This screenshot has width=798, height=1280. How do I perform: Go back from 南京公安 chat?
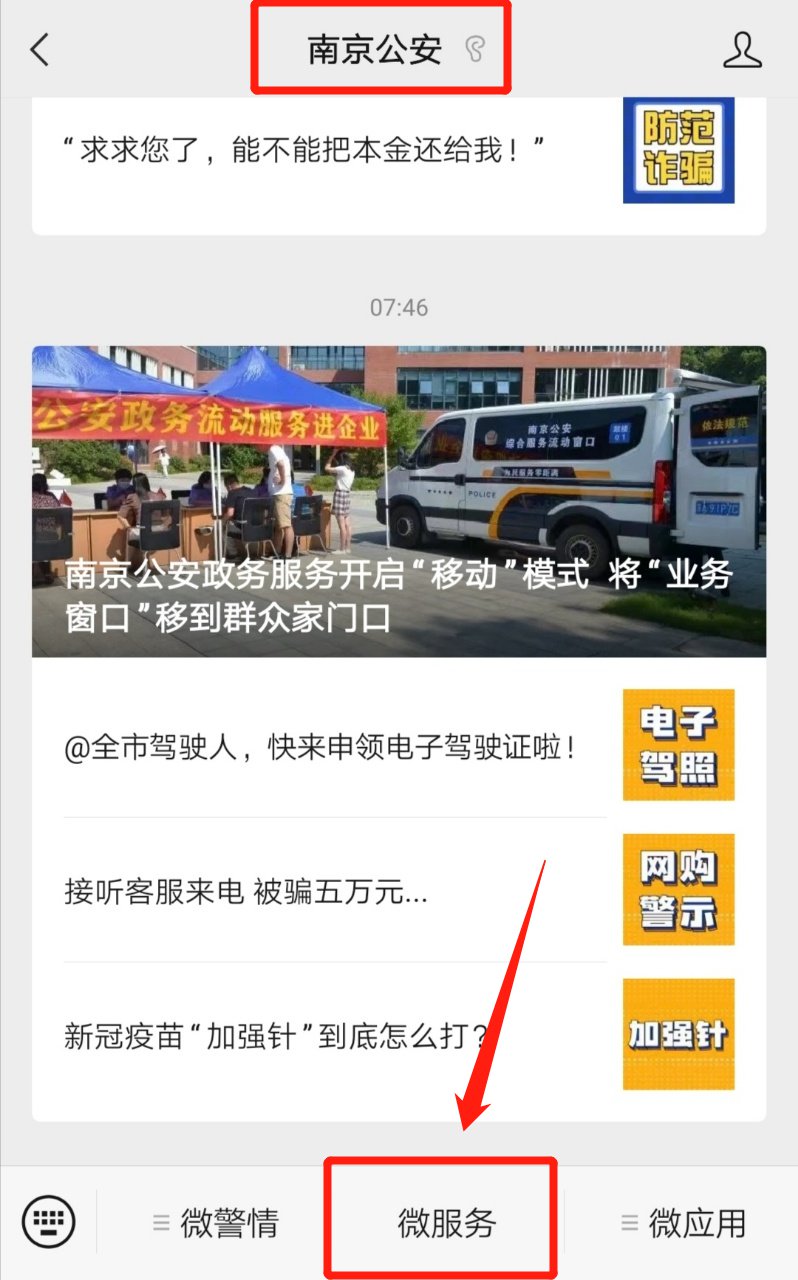(40, 49)
